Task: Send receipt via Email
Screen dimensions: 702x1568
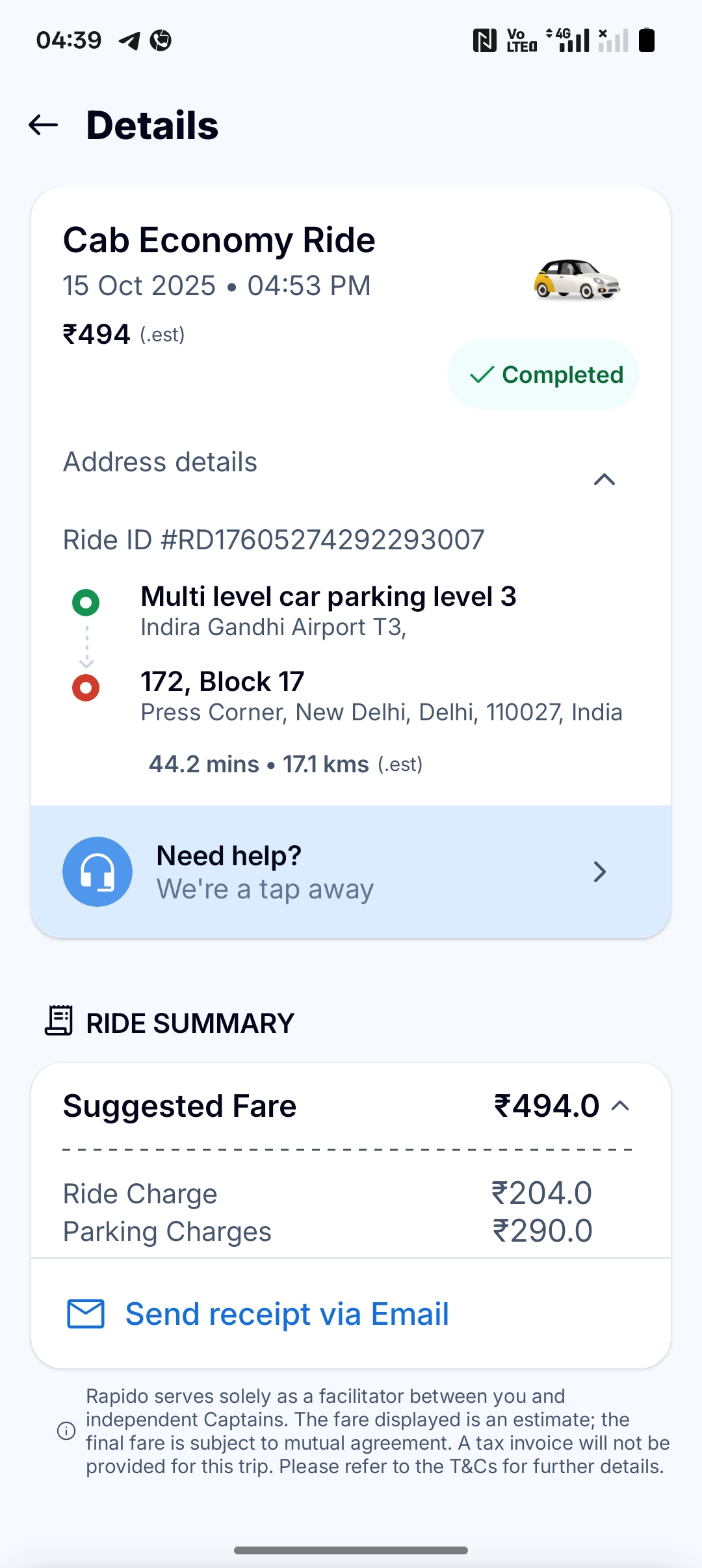Action: click(286, 1314)
